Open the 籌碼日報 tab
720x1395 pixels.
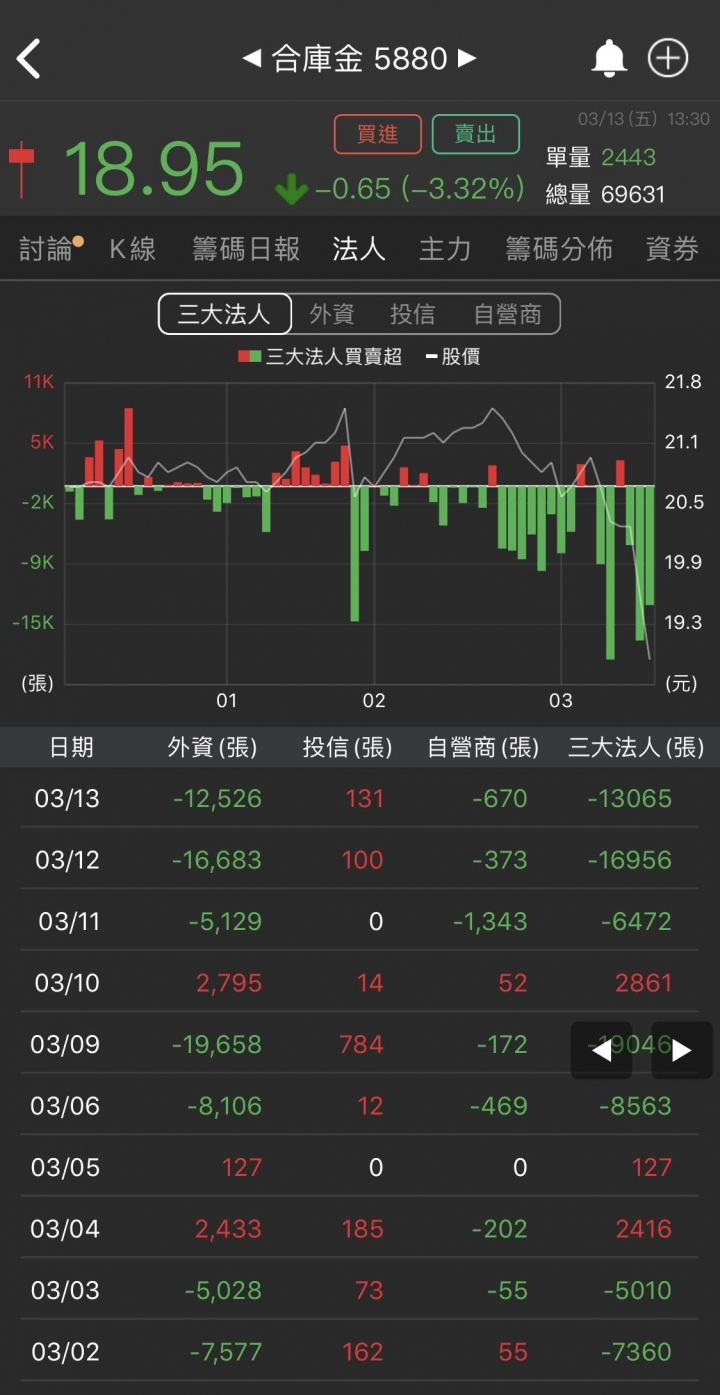[246, 249]
